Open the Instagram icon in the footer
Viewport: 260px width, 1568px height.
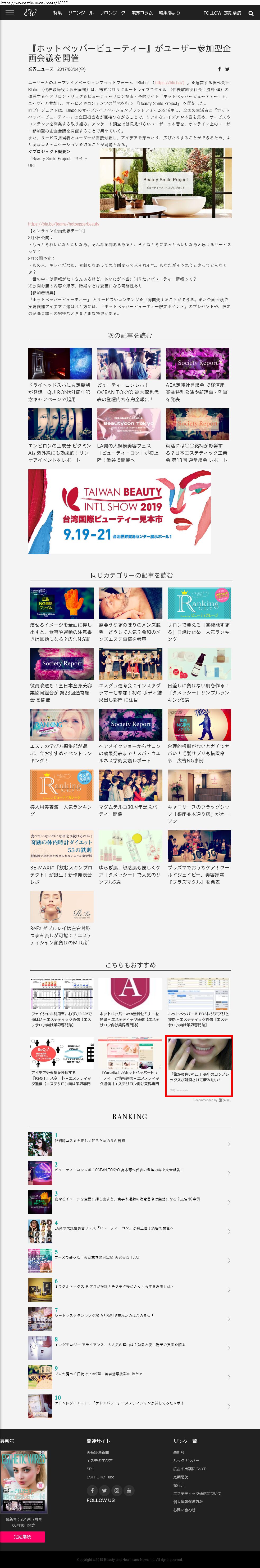click(x=117, y=1490)
